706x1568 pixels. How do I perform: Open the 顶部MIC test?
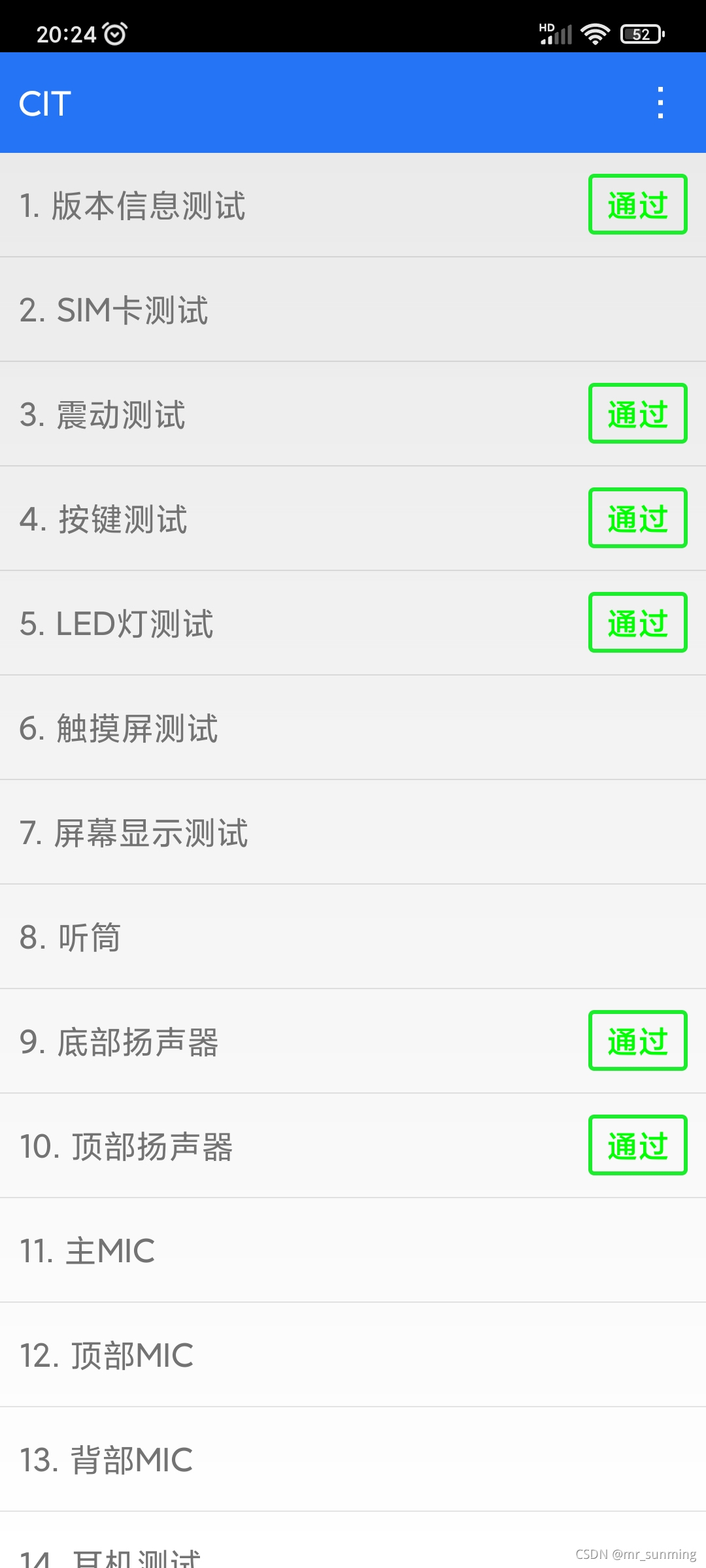coord(107,1356)
